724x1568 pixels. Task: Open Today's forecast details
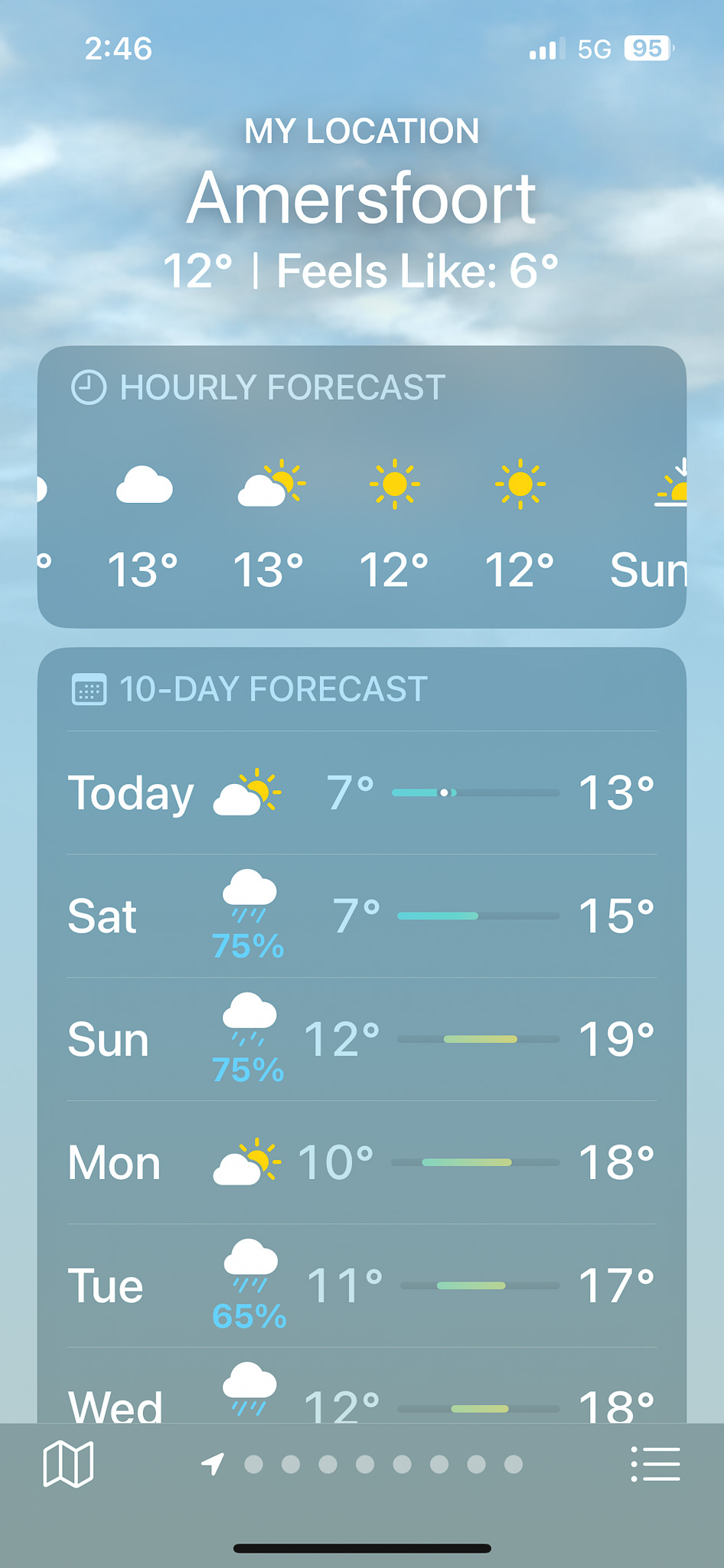click(x=362, y=792)
